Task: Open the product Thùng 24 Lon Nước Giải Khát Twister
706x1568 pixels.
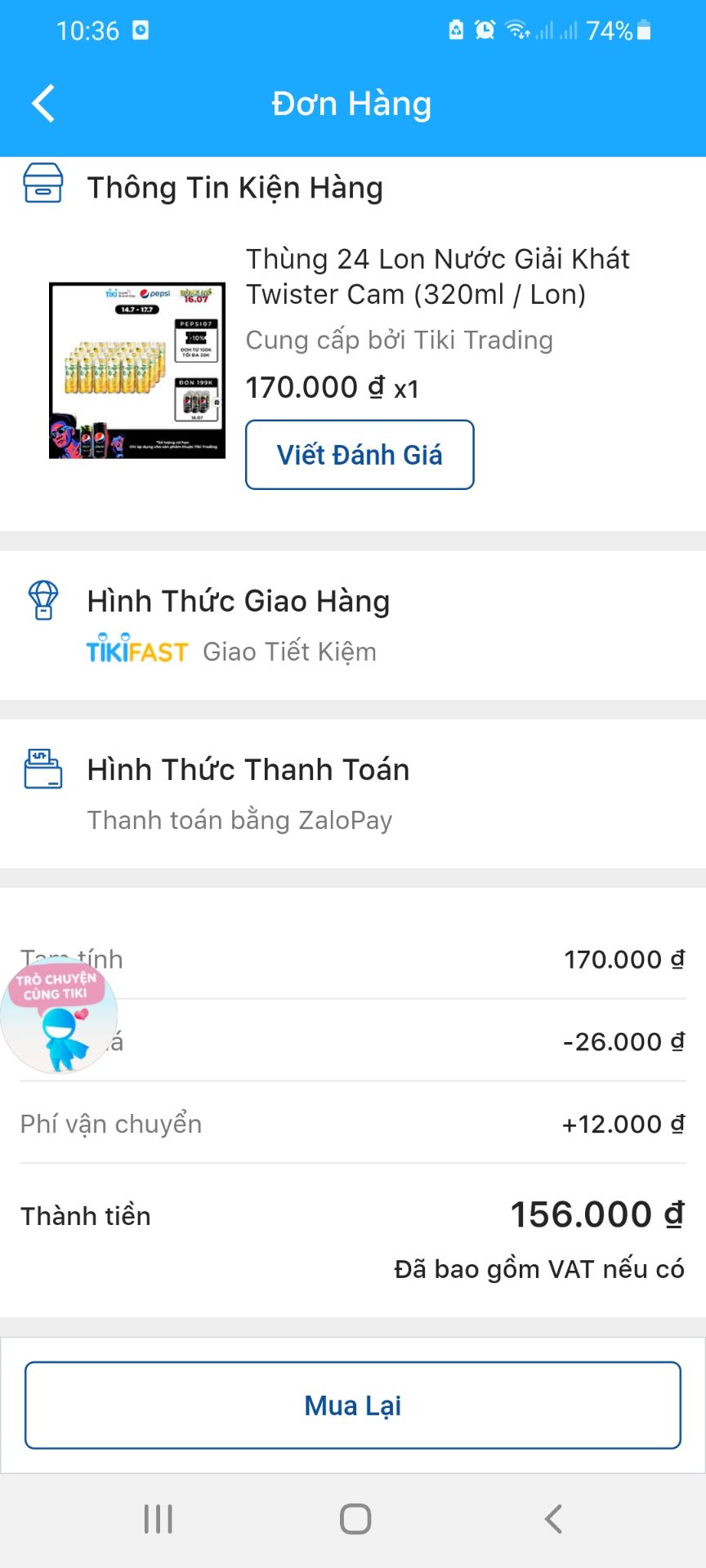Action: coord(438,276)
